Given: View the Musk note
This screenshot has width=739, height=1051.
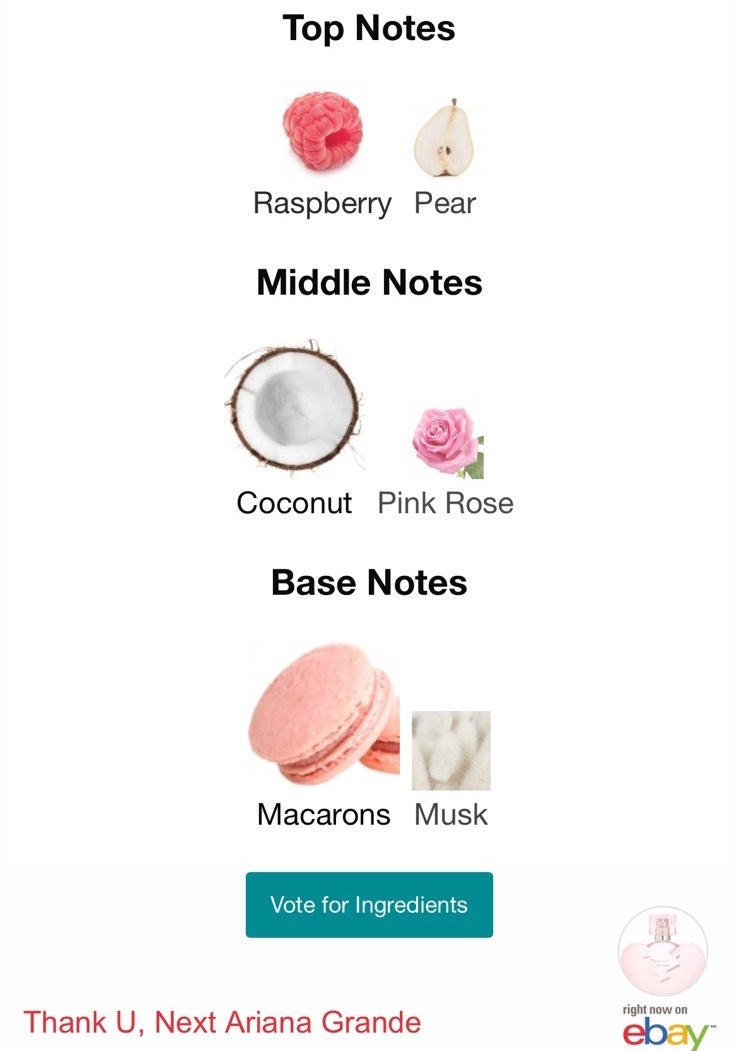Looking at the screenshot, I should coord(451,752).
